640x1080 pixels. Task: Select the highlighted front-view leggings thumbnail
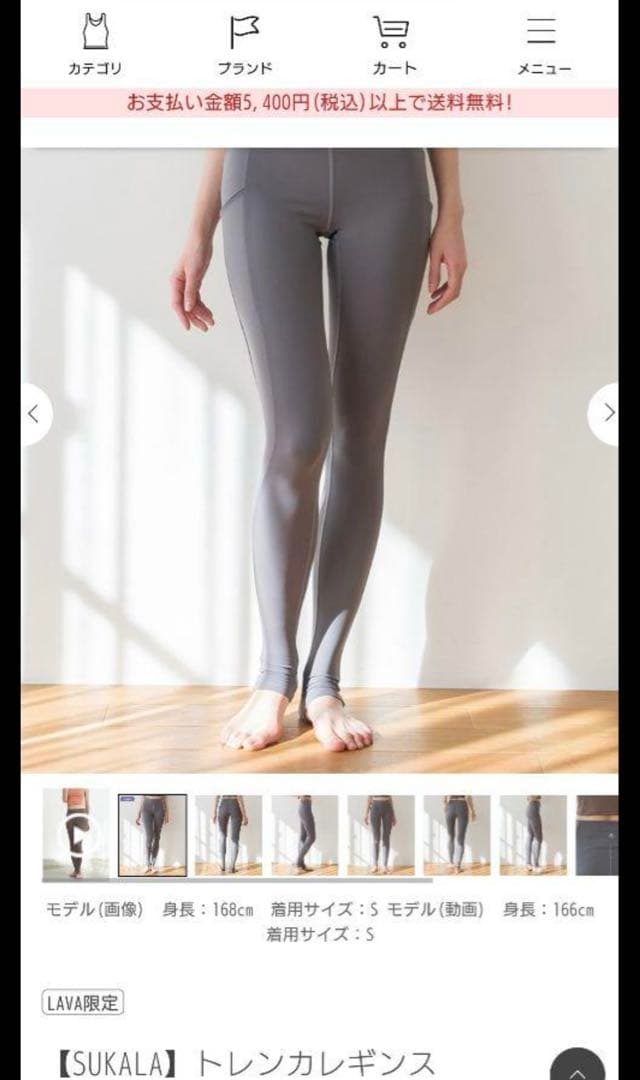(152, 834)
